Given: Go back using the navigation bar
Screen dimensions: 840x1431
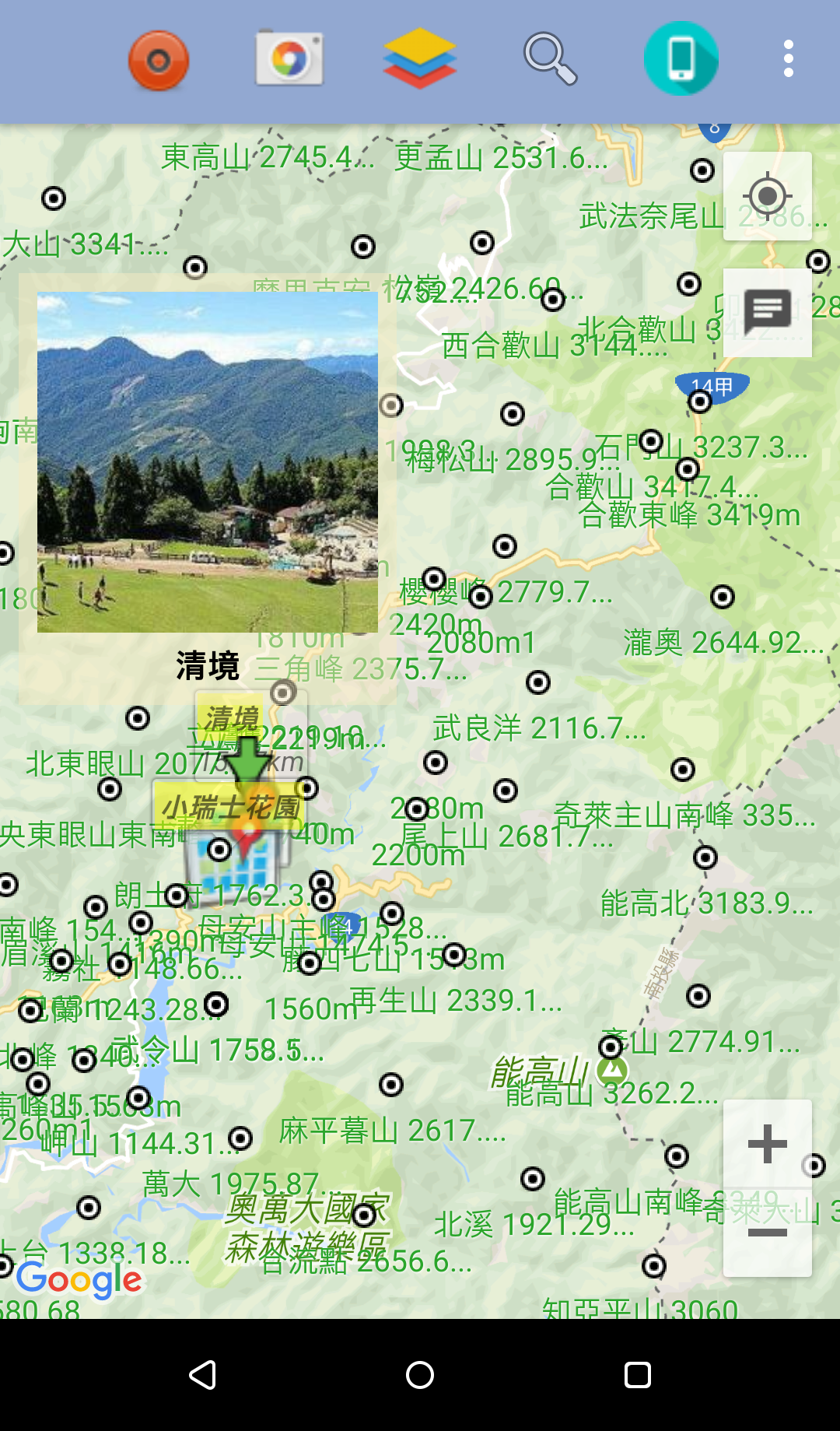Looking at the screenshot, I should [203, 1375].
